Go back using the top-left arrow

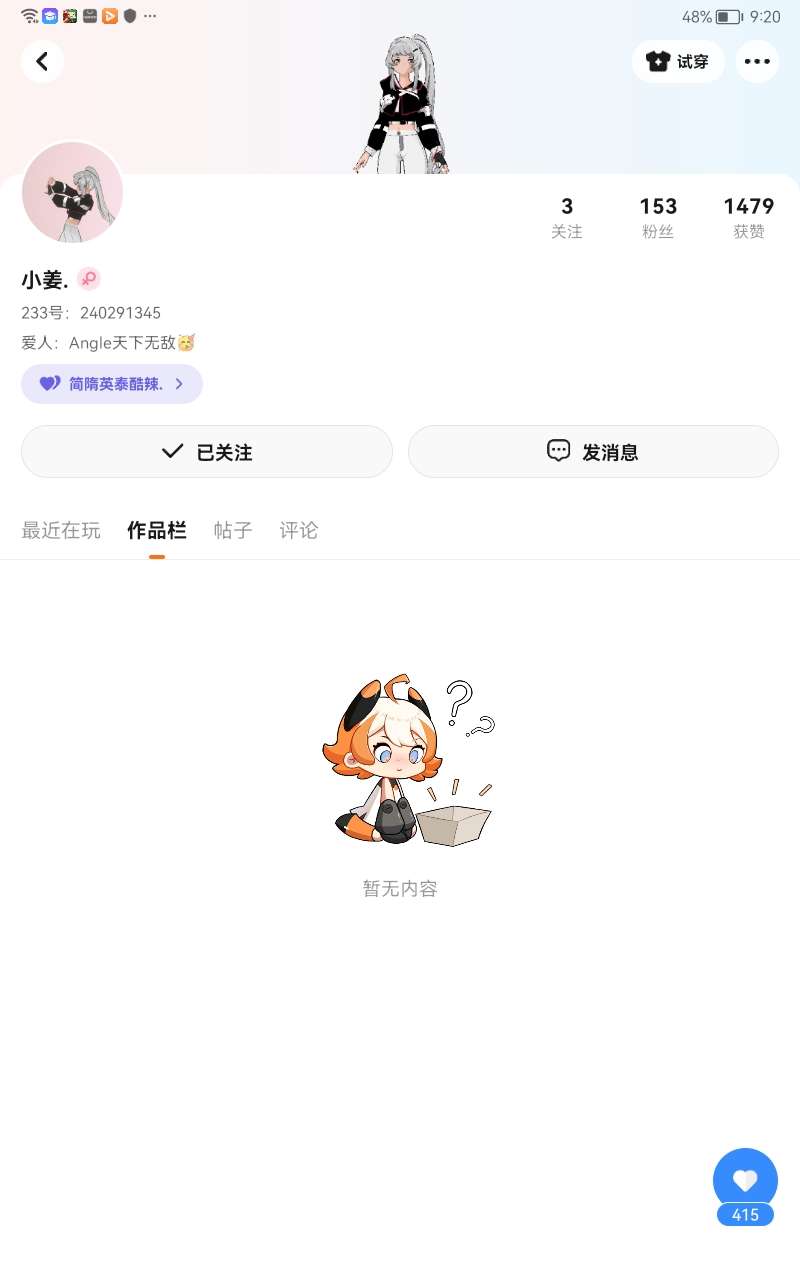42,61
